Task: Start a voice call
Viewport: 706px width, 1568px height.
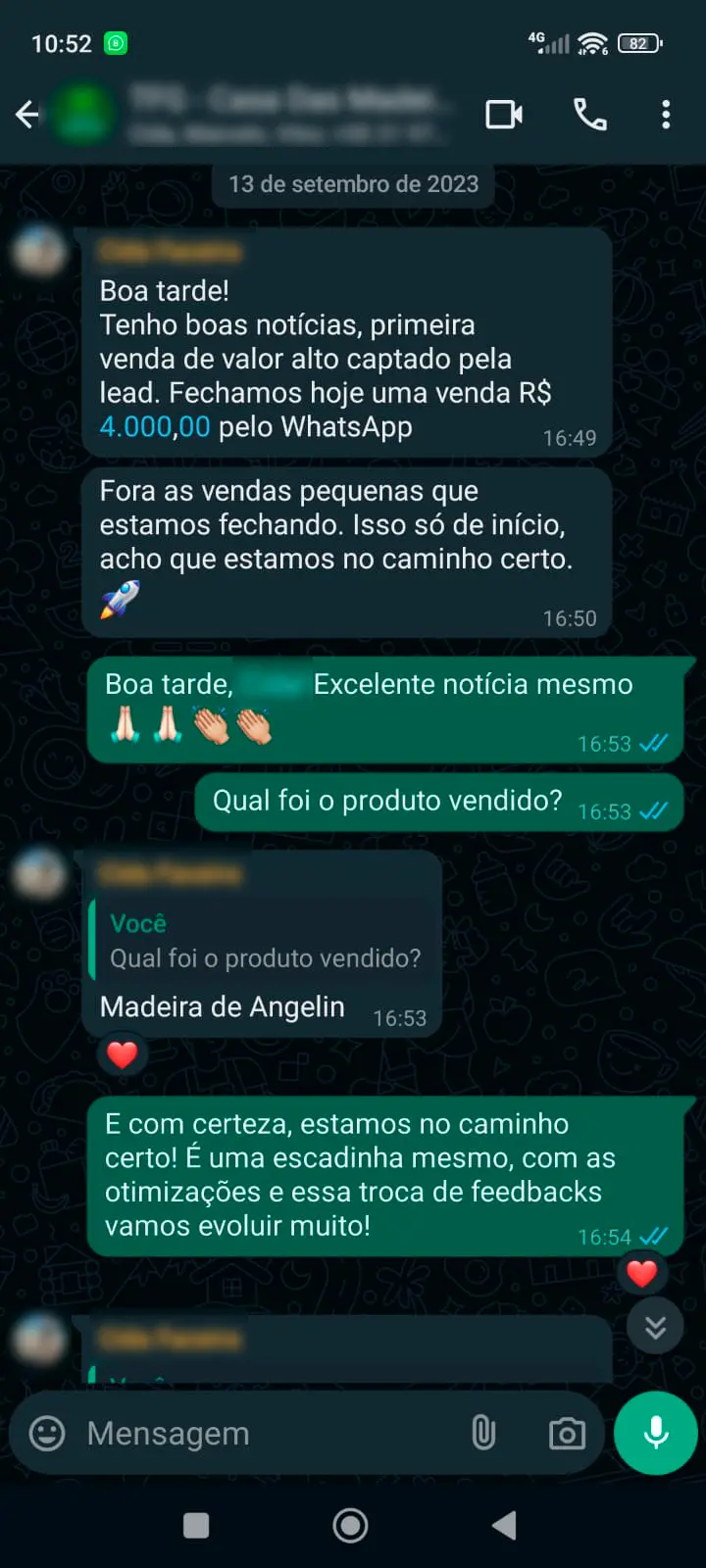Action: coord(590,115)
